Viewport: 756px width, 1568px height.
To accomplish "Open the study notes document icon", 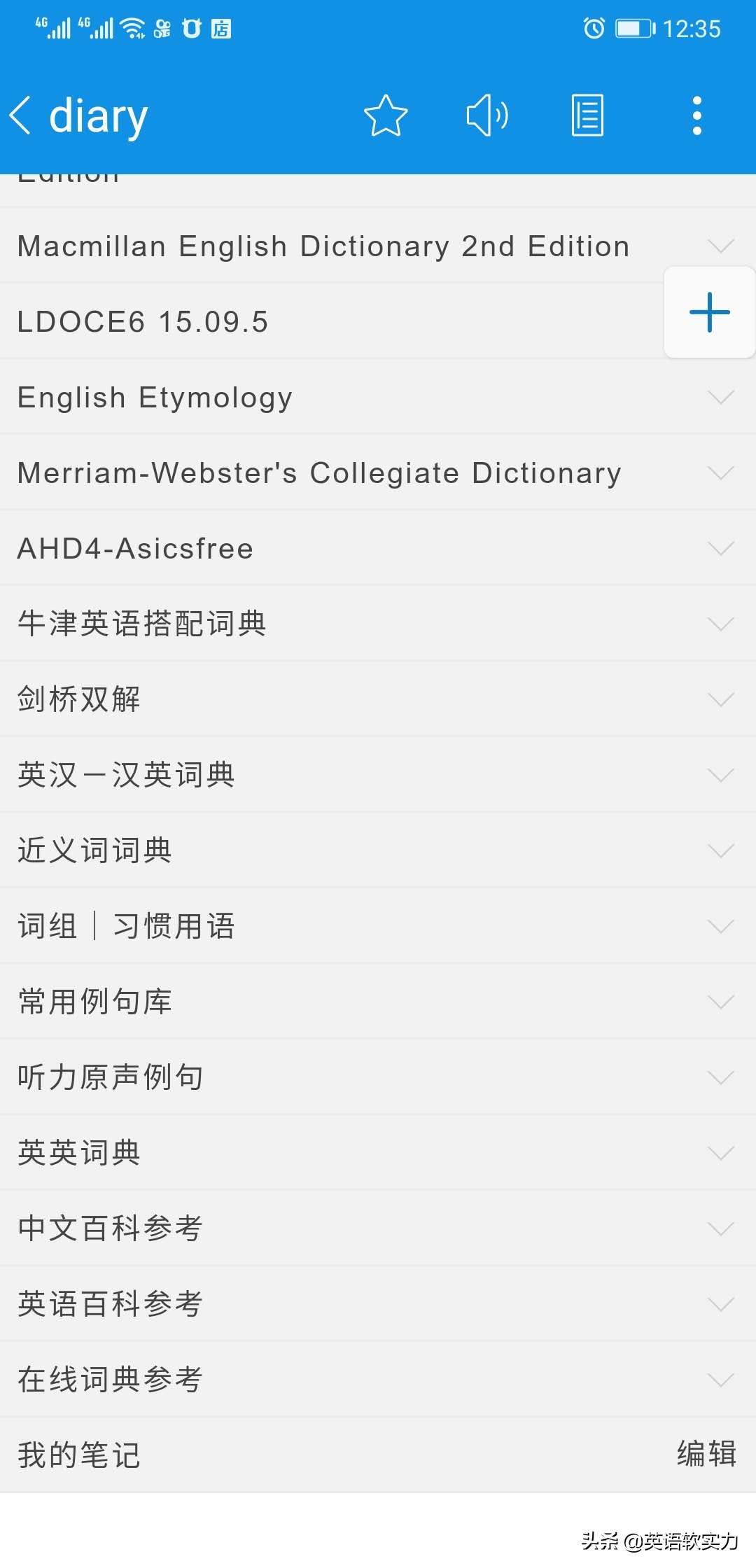I will click(587, 114).
